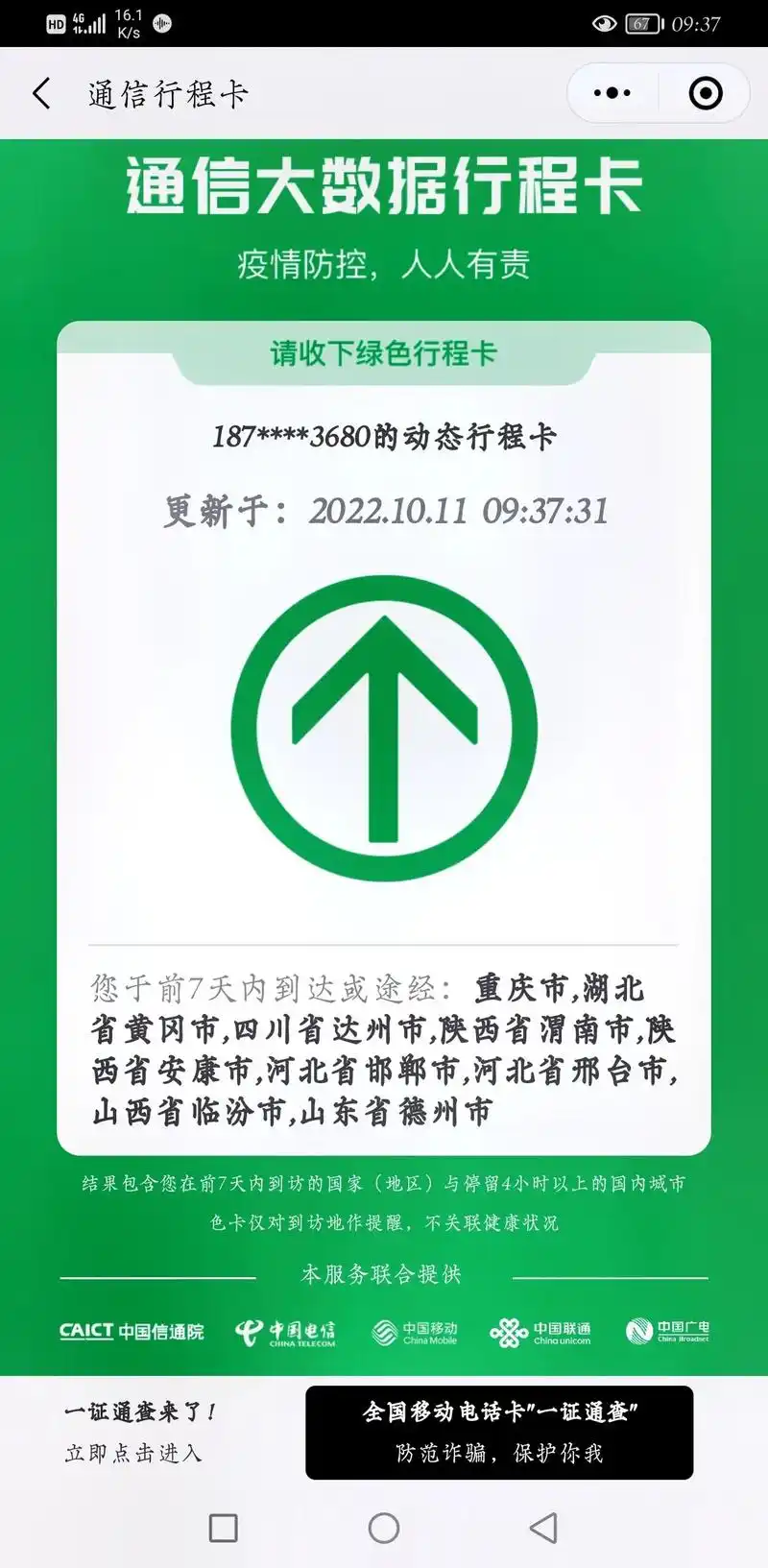This screenshot has width=768, height=1568.
Task: Tap the 本服务联合提供 section title
Action: point(384,1274)
